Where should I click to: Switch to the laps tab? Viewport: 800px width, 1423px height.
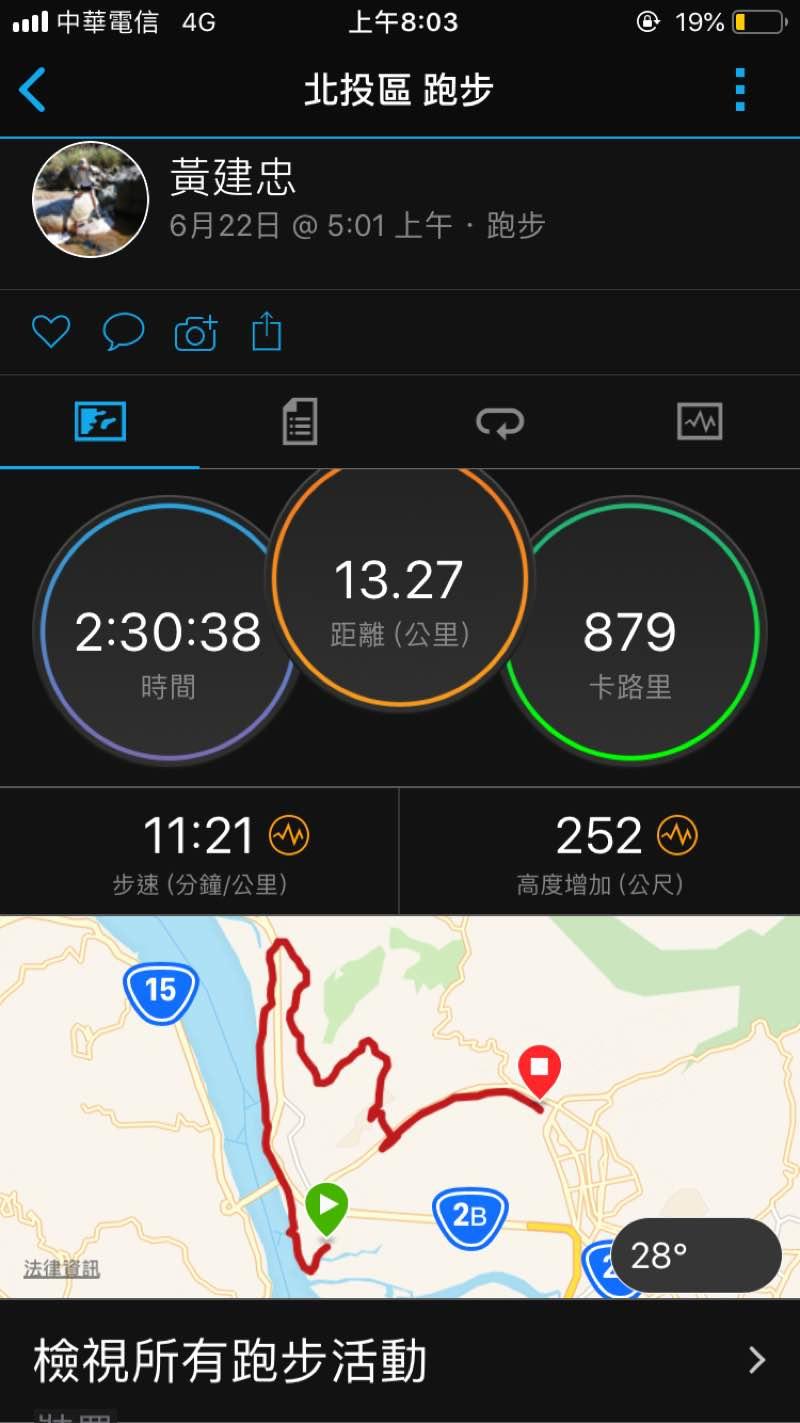point(499,422)
